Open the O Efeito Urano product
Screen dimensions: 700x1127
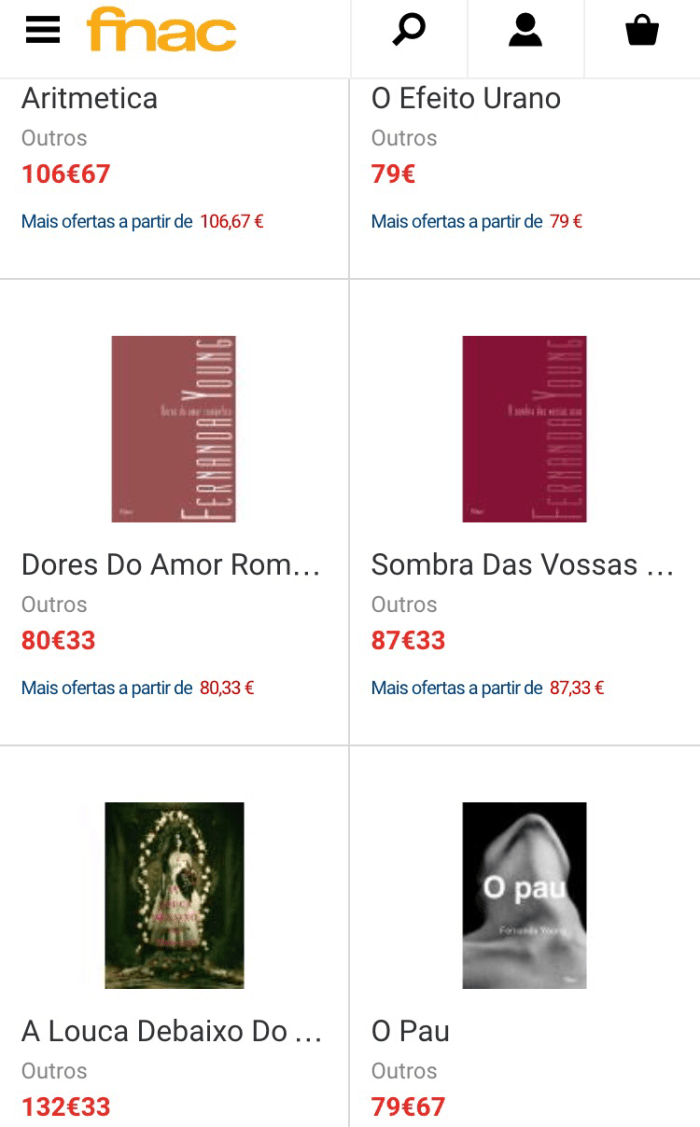coord(466,99)
